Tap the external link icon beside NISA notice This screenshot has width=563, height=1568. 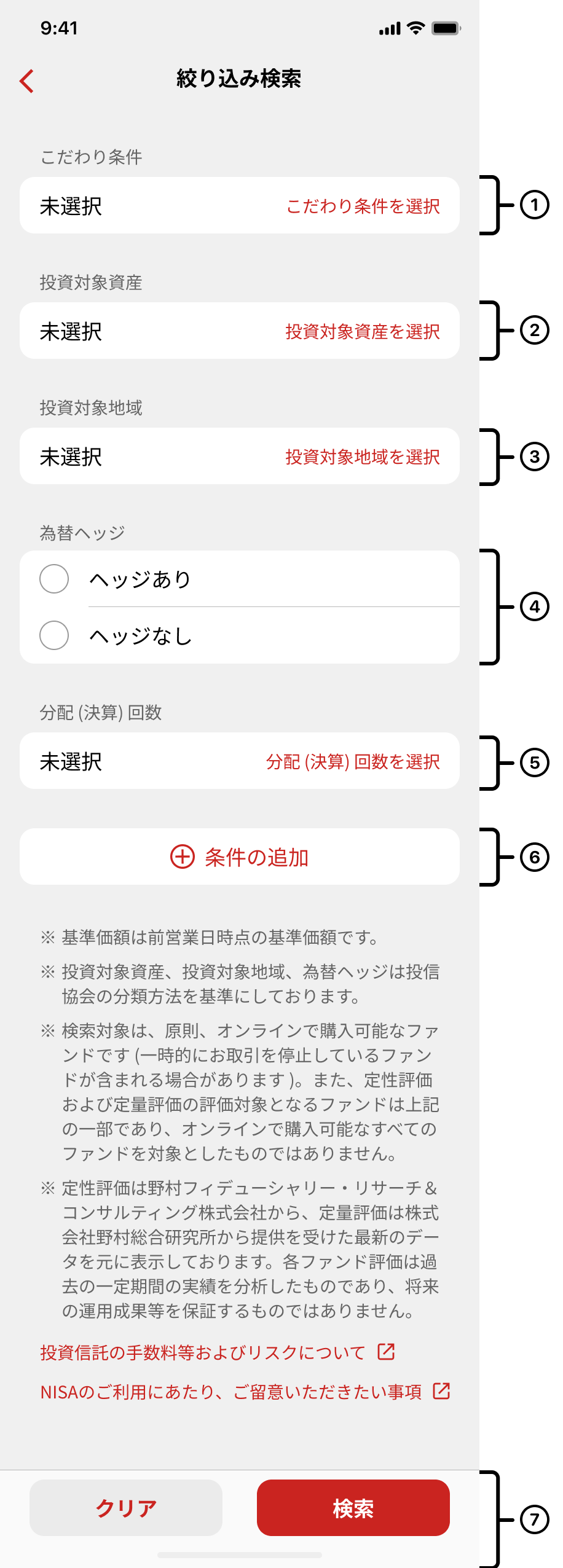440,1390
